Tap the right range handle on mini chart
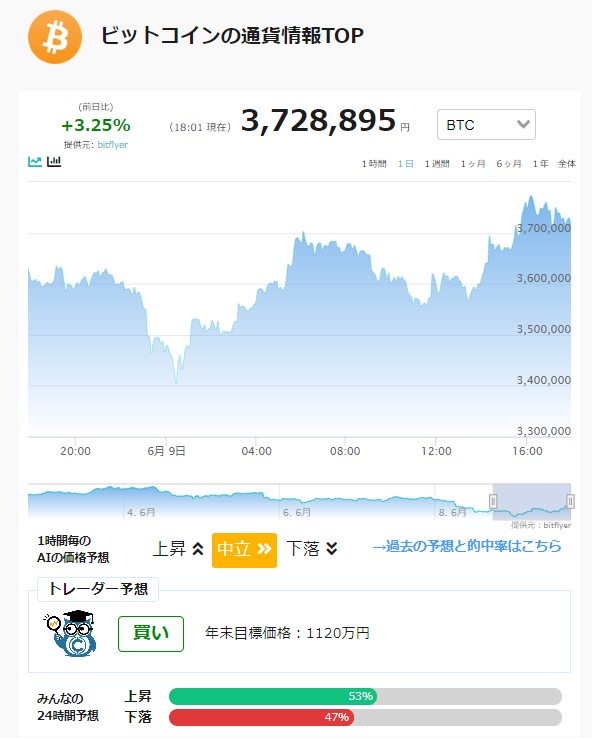592x738 pixels. coord(570,501)
